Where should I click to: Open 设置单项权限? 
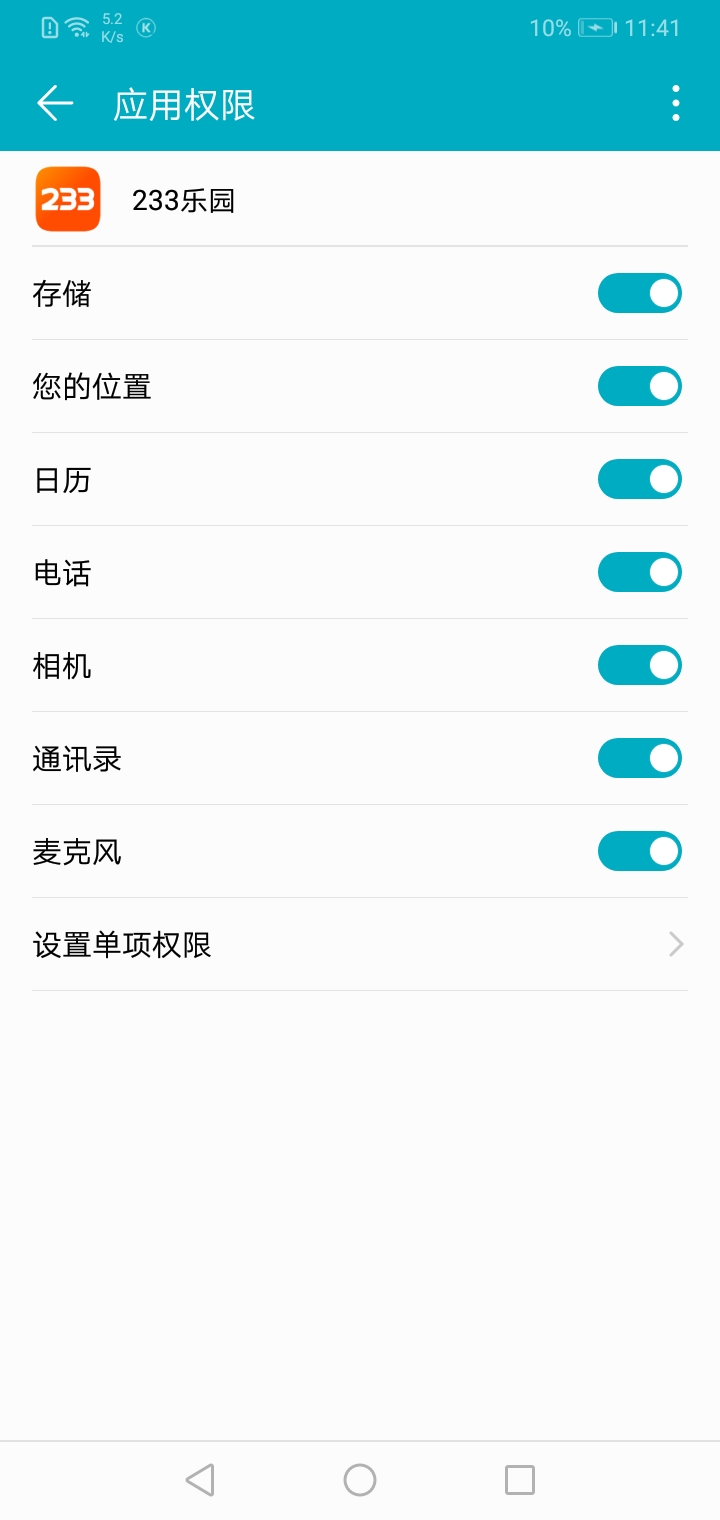point(360,945)
